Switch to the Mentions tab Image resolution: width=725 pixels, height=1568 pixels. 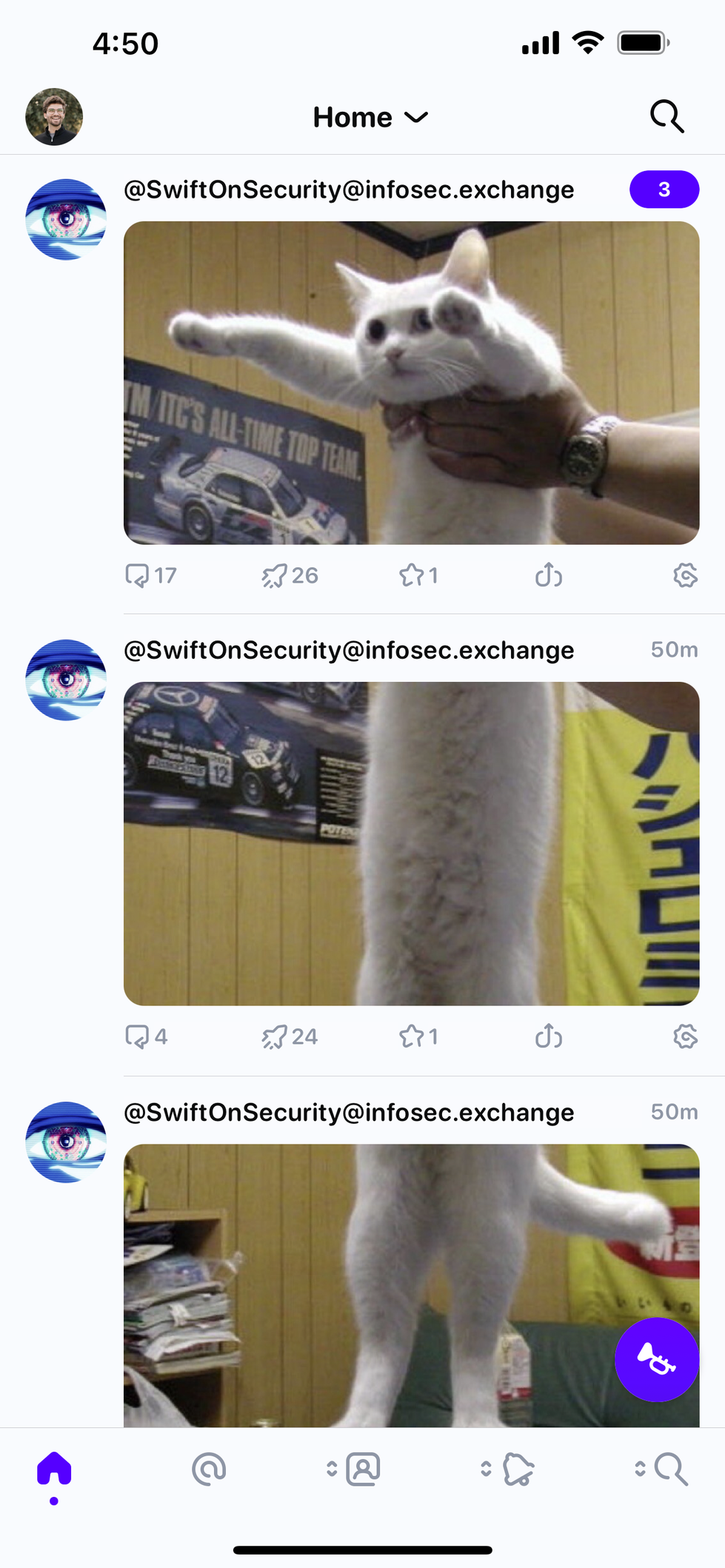(x=209, y=1469)
